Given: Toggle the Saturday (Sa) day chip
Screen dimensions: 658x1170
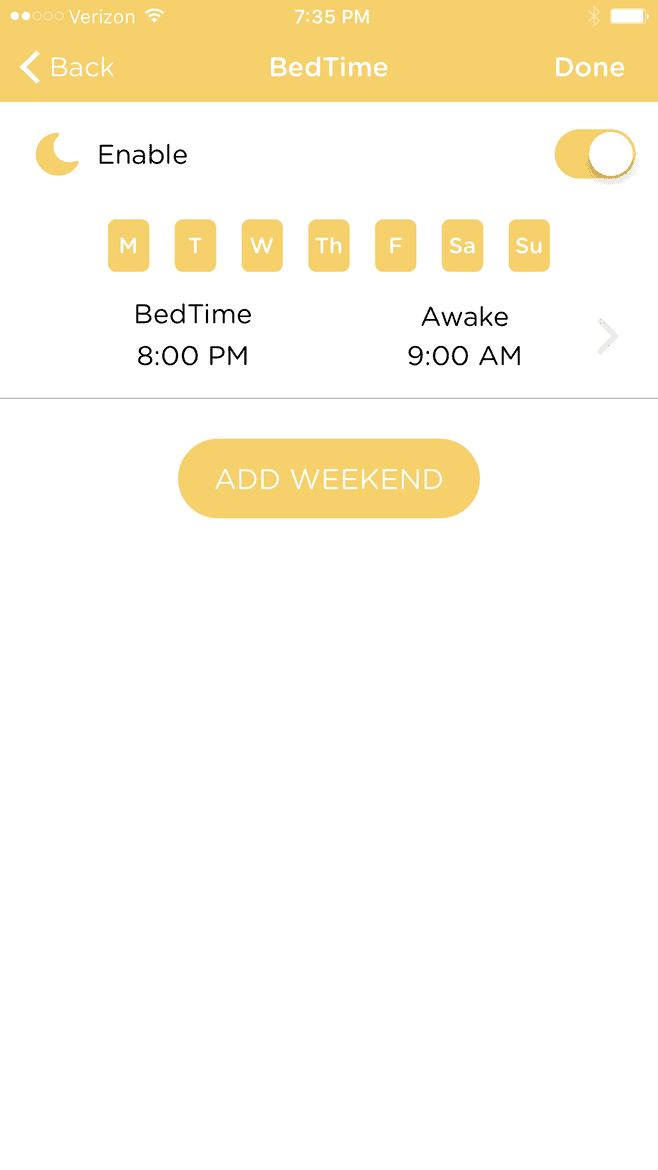Looking at the screenshot, I should click(x=463, y=245).
